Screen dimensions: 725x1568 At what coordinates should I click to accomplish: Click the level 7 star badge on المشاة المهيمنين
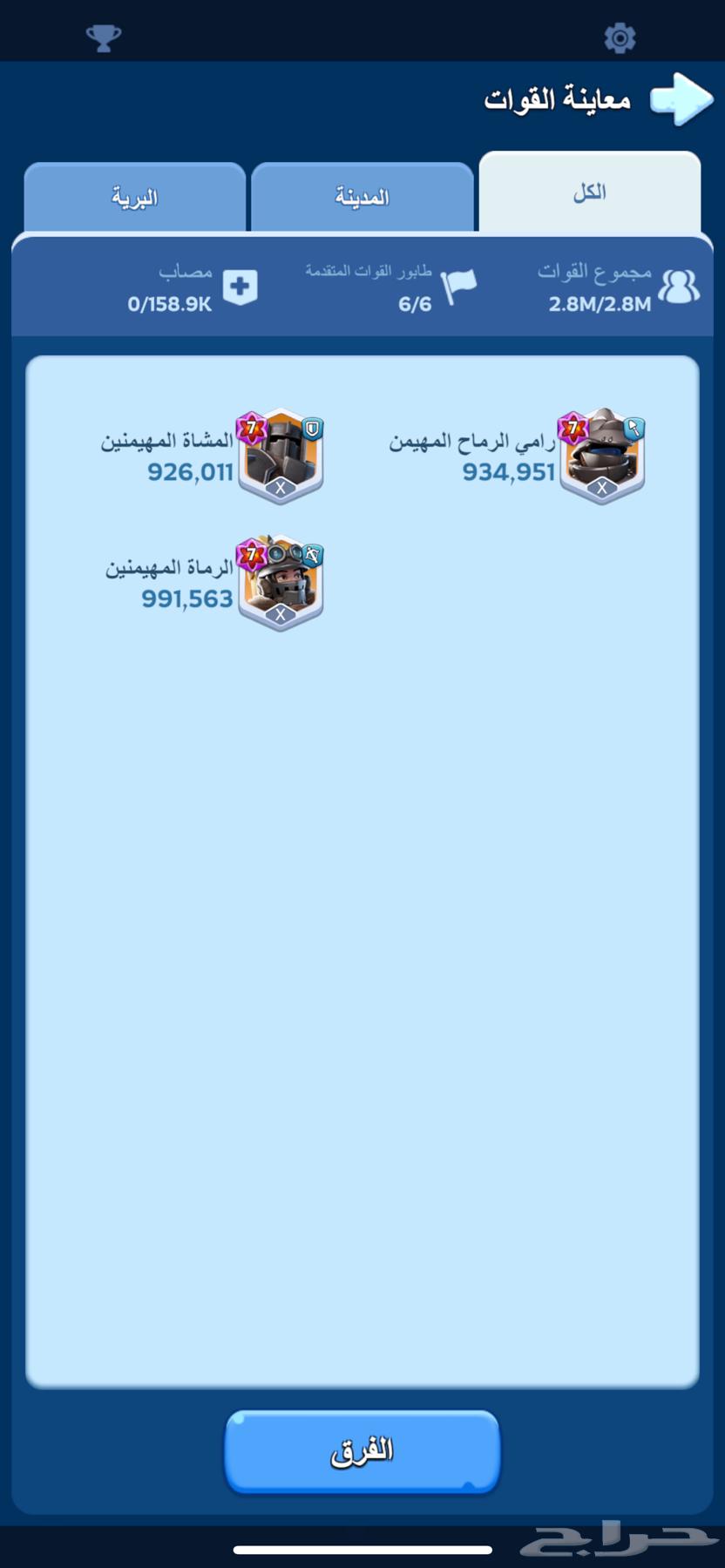click(251, 429)
